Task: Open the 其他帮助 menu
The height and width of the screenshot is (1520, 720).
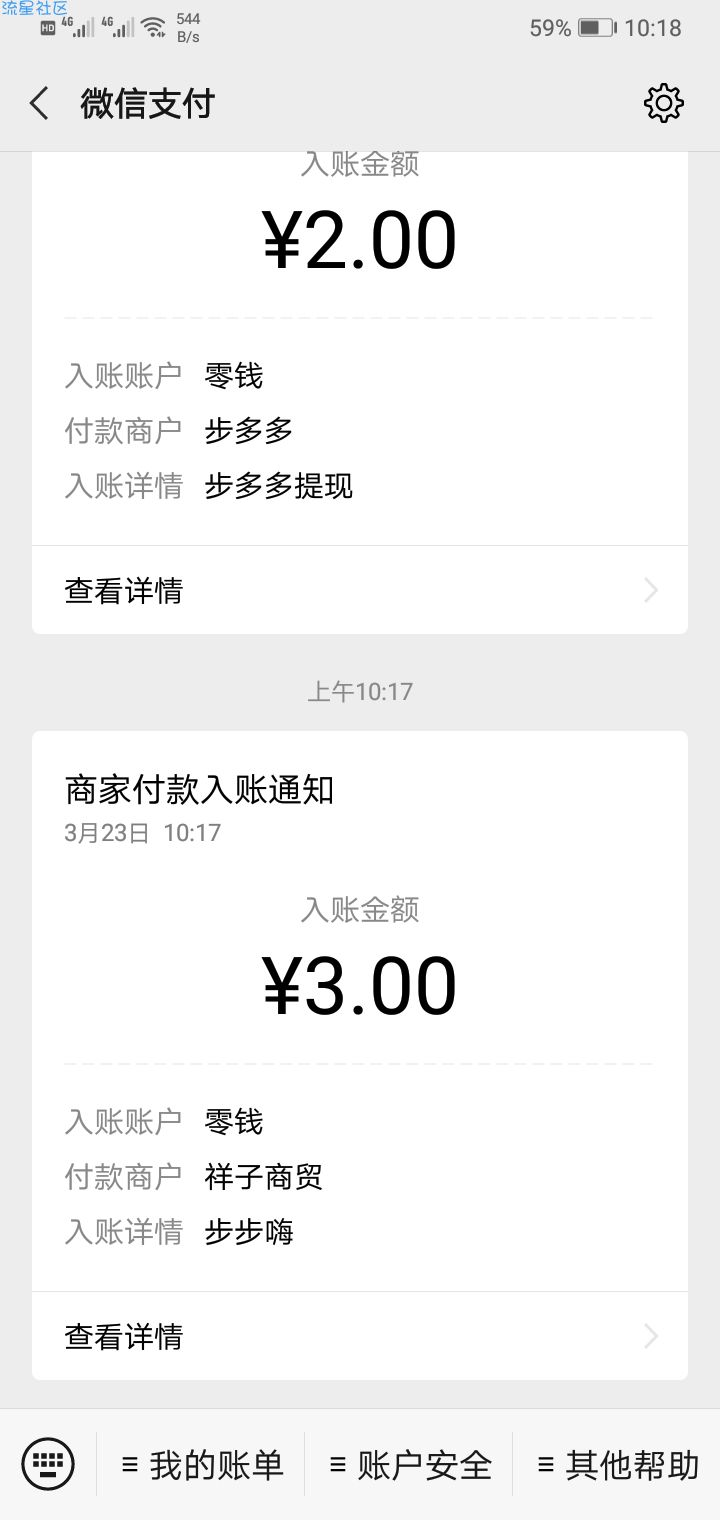Action: 617,1465
